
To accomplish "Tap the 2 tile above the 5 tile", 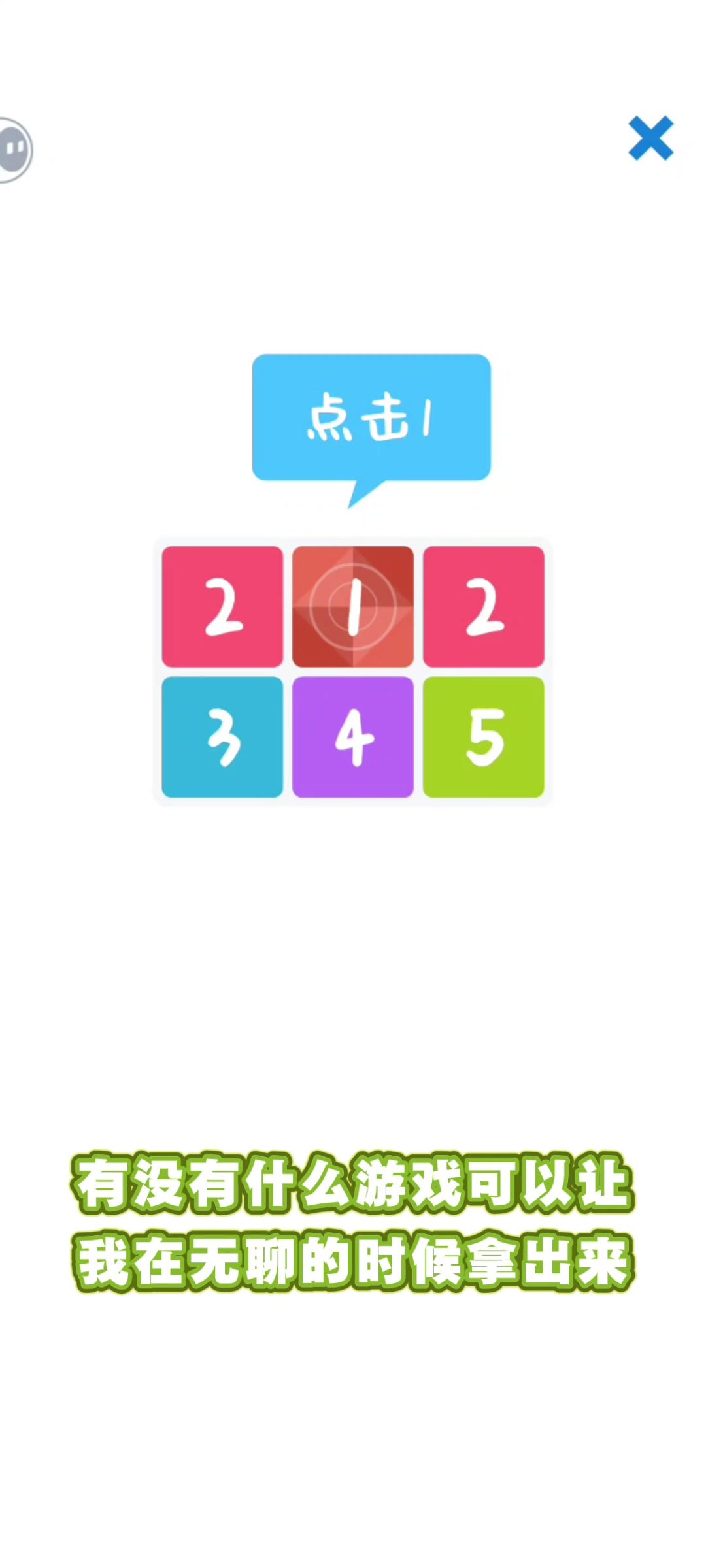I will click(x=484, y=606).
